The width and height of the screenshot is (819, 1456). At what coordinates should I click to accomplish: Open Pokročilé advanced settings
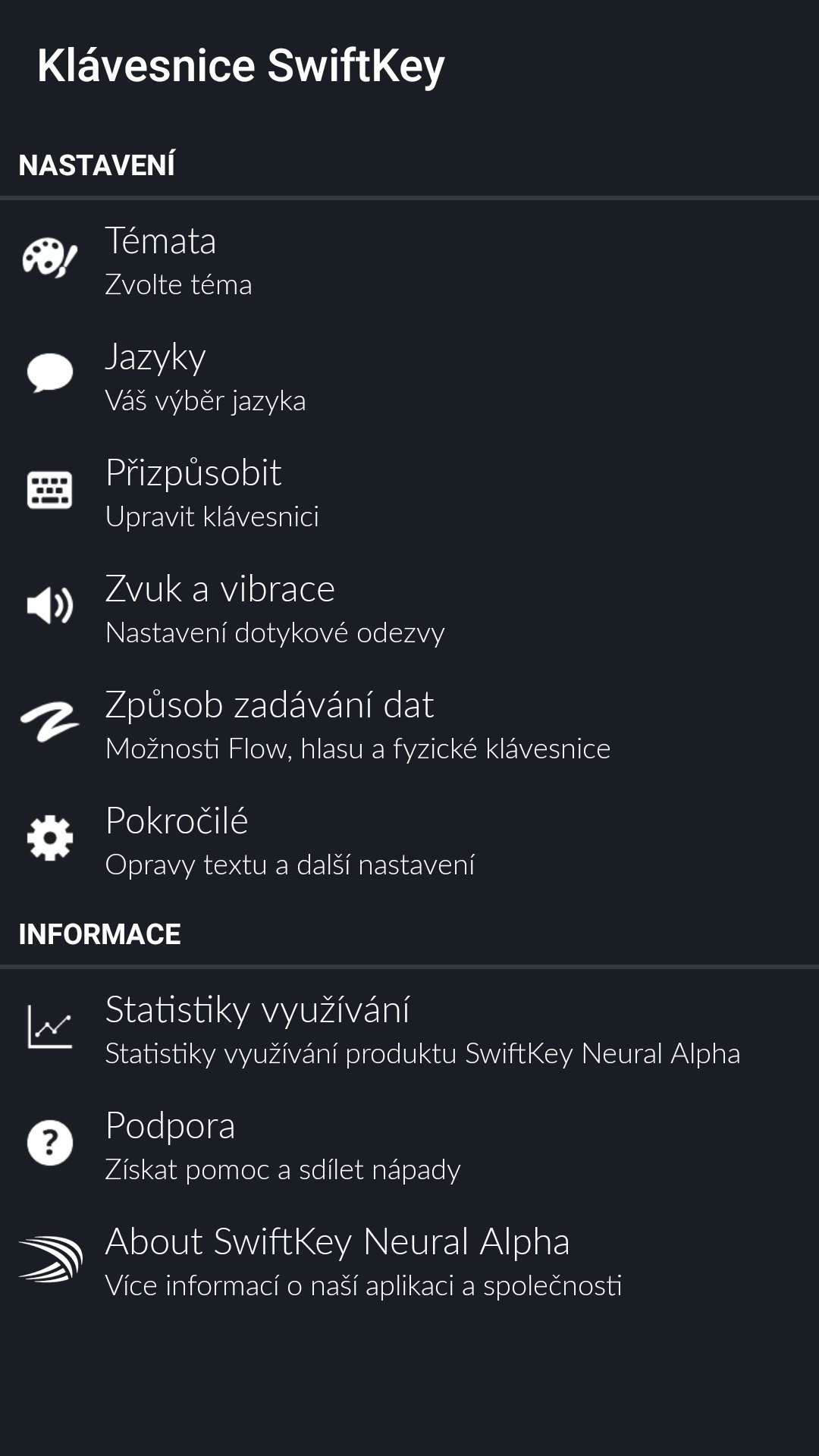point(409,840)
